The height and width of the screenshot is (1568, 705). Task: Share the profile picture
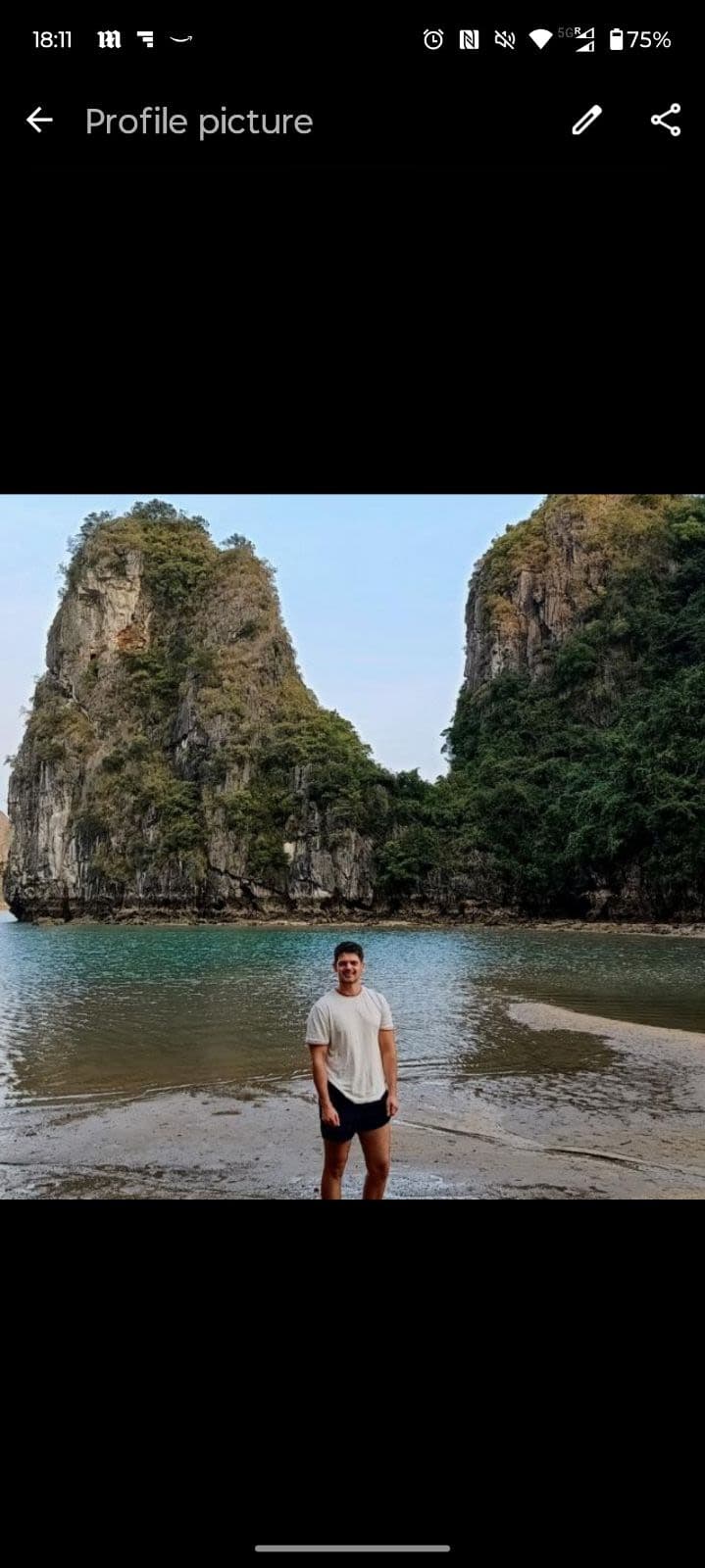coord(666,121)
